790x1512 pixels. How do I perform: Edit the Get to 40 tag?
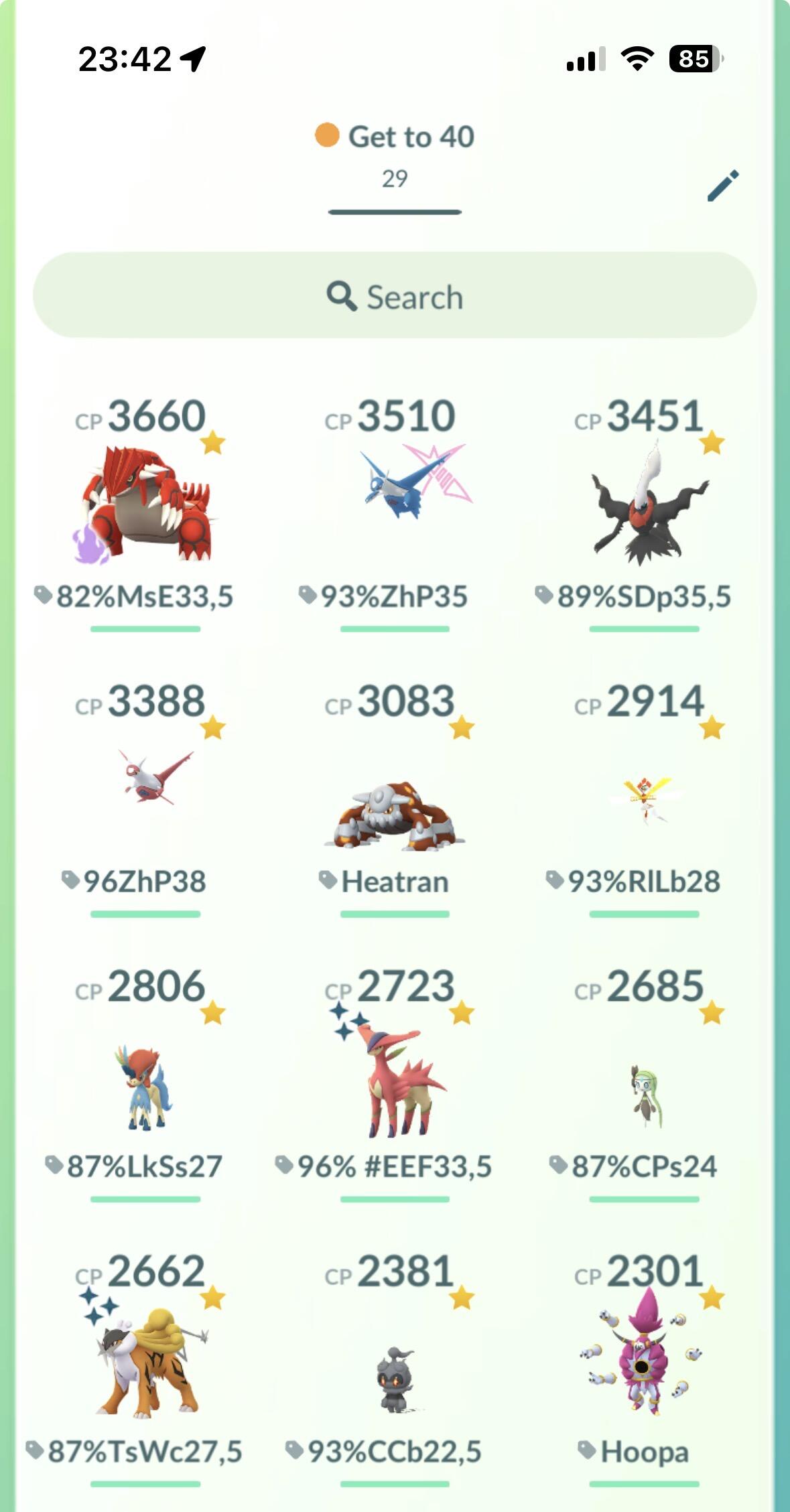pyautogui.click(x=723, y=186)
